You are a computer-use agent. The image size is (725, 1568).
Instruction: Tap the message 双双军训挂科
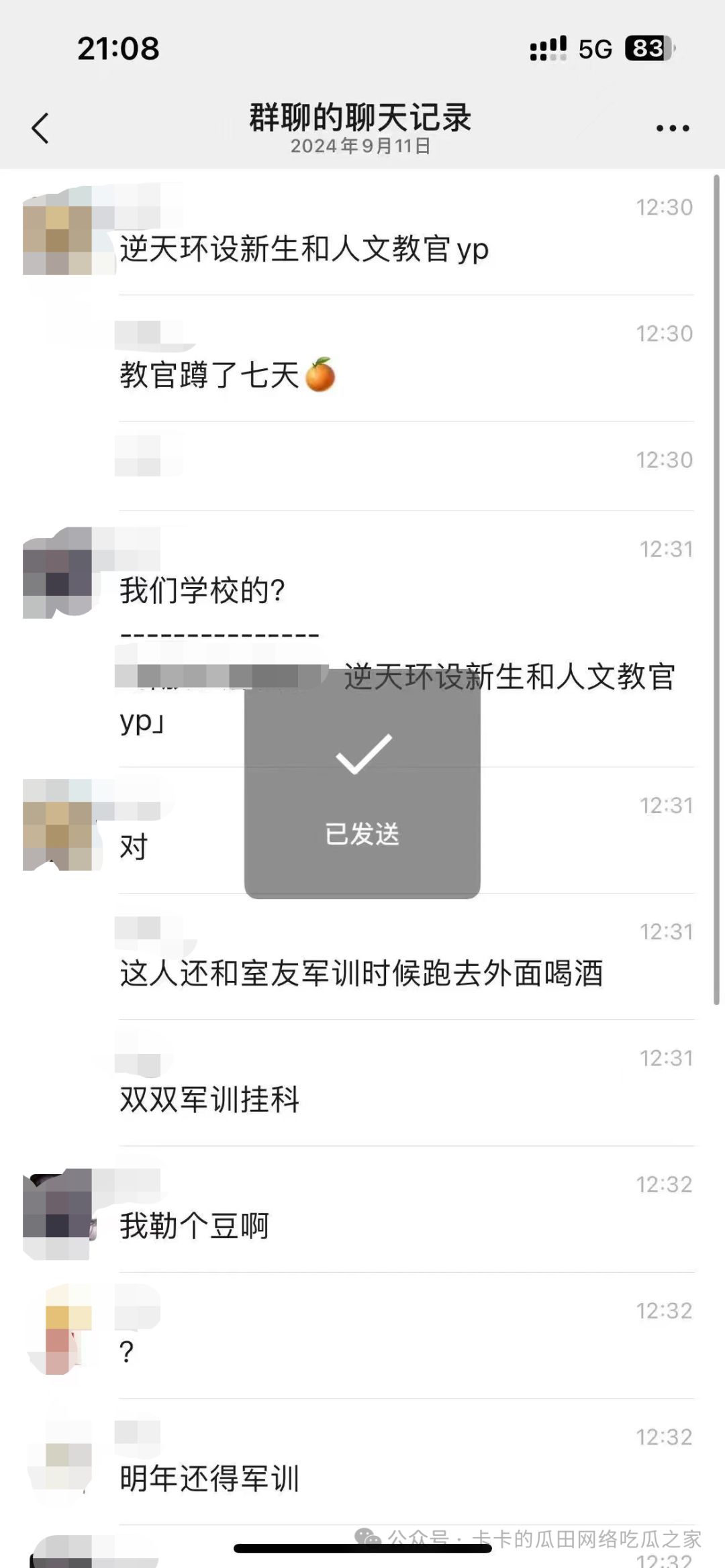coord(208,1100)
